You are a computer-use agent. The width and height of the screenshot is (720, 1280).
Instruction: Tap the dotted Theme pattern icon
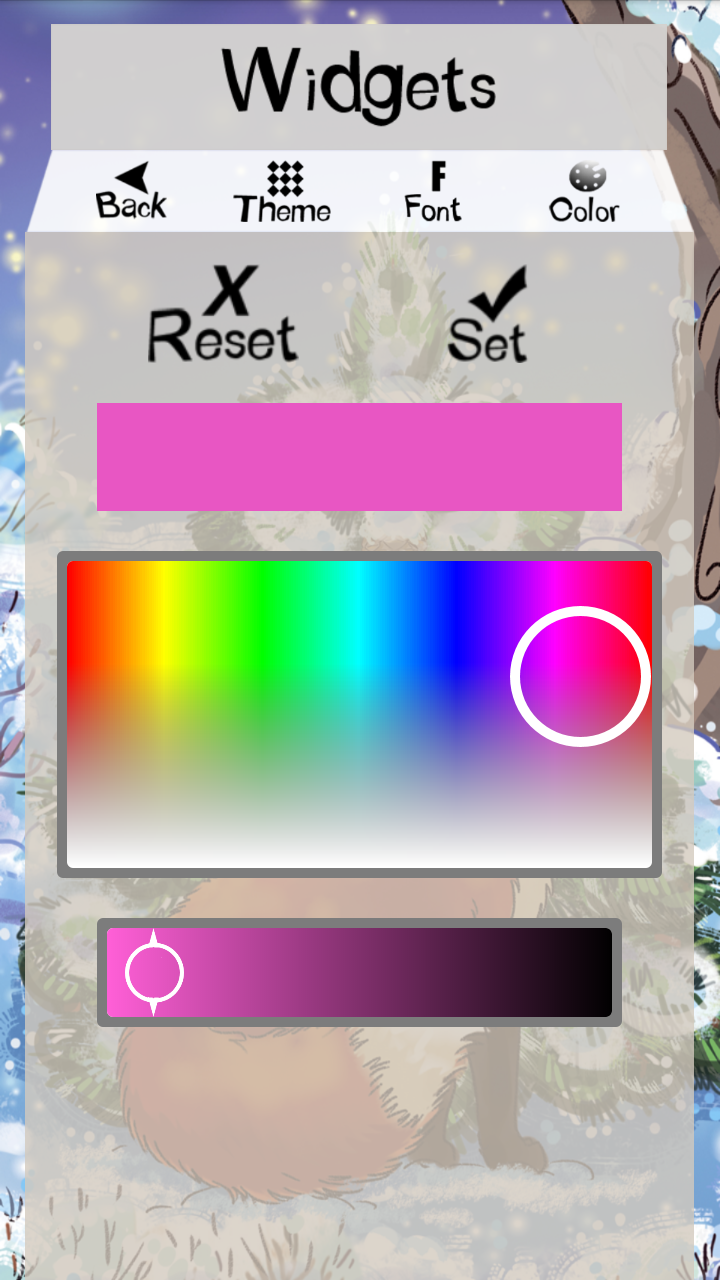(x=283, y=178)
